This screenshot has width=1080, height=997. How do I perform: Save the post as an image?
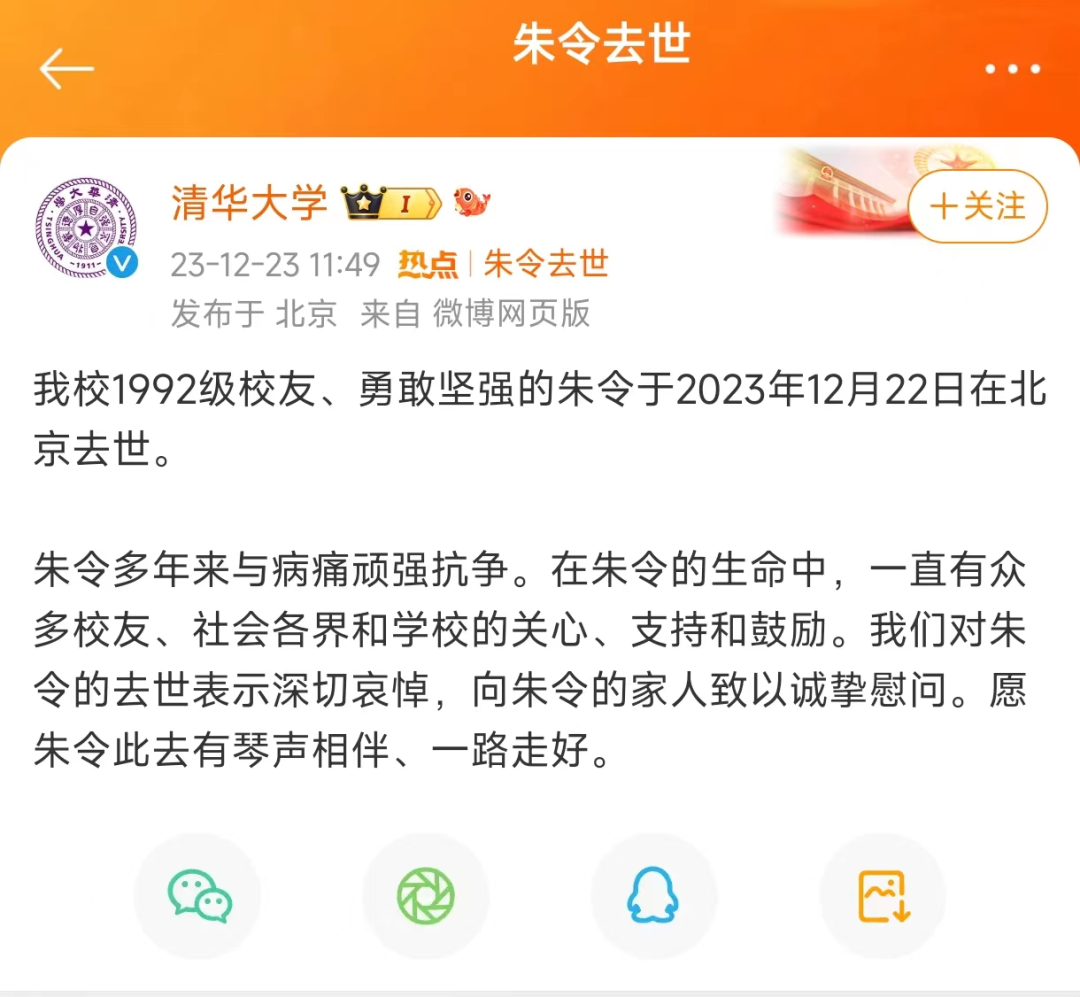(882, 895)
